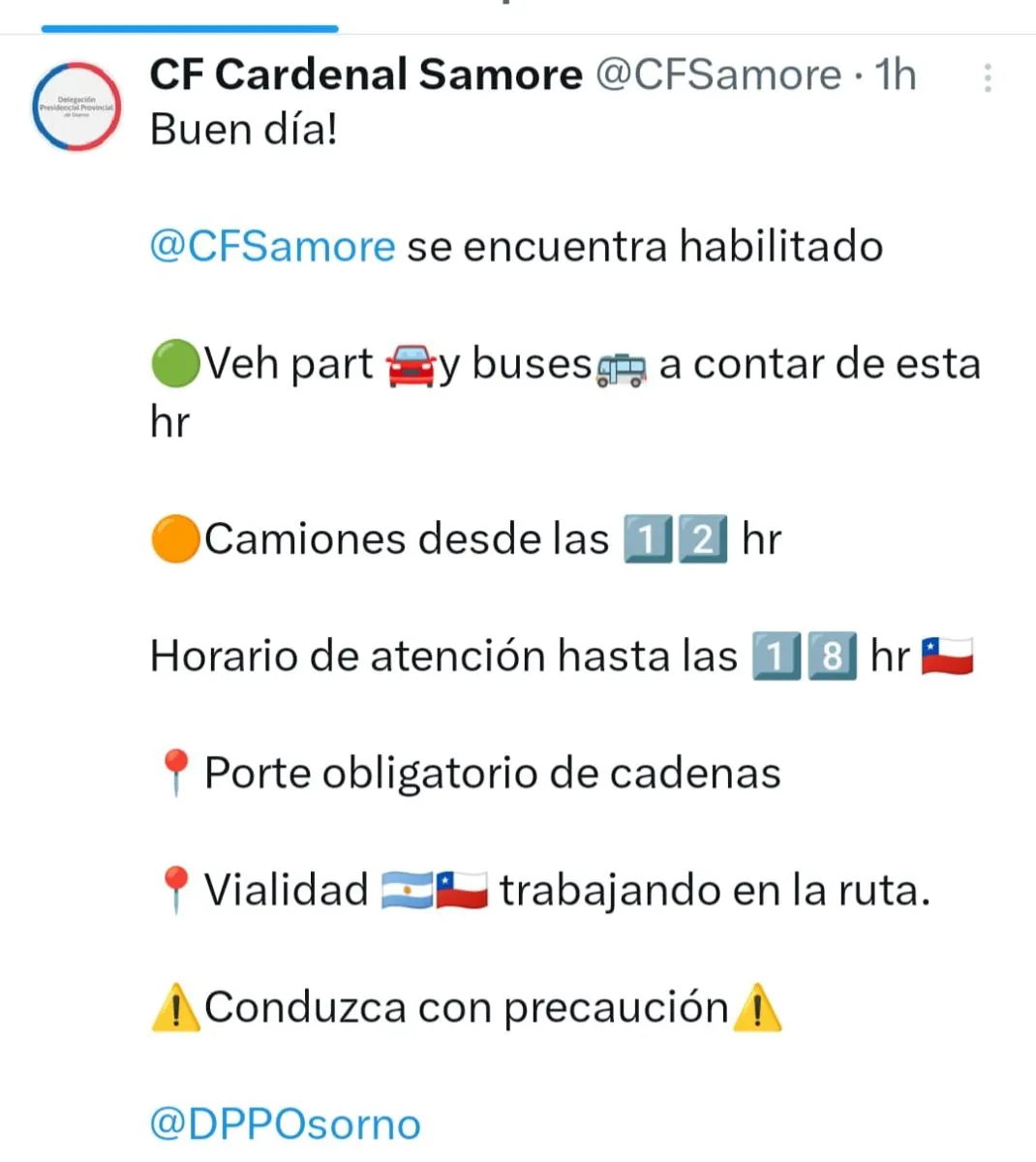Screen dimensions: 1036x1162
Task: Open CF Cardenal Samore account name
Action: [366, 75]
